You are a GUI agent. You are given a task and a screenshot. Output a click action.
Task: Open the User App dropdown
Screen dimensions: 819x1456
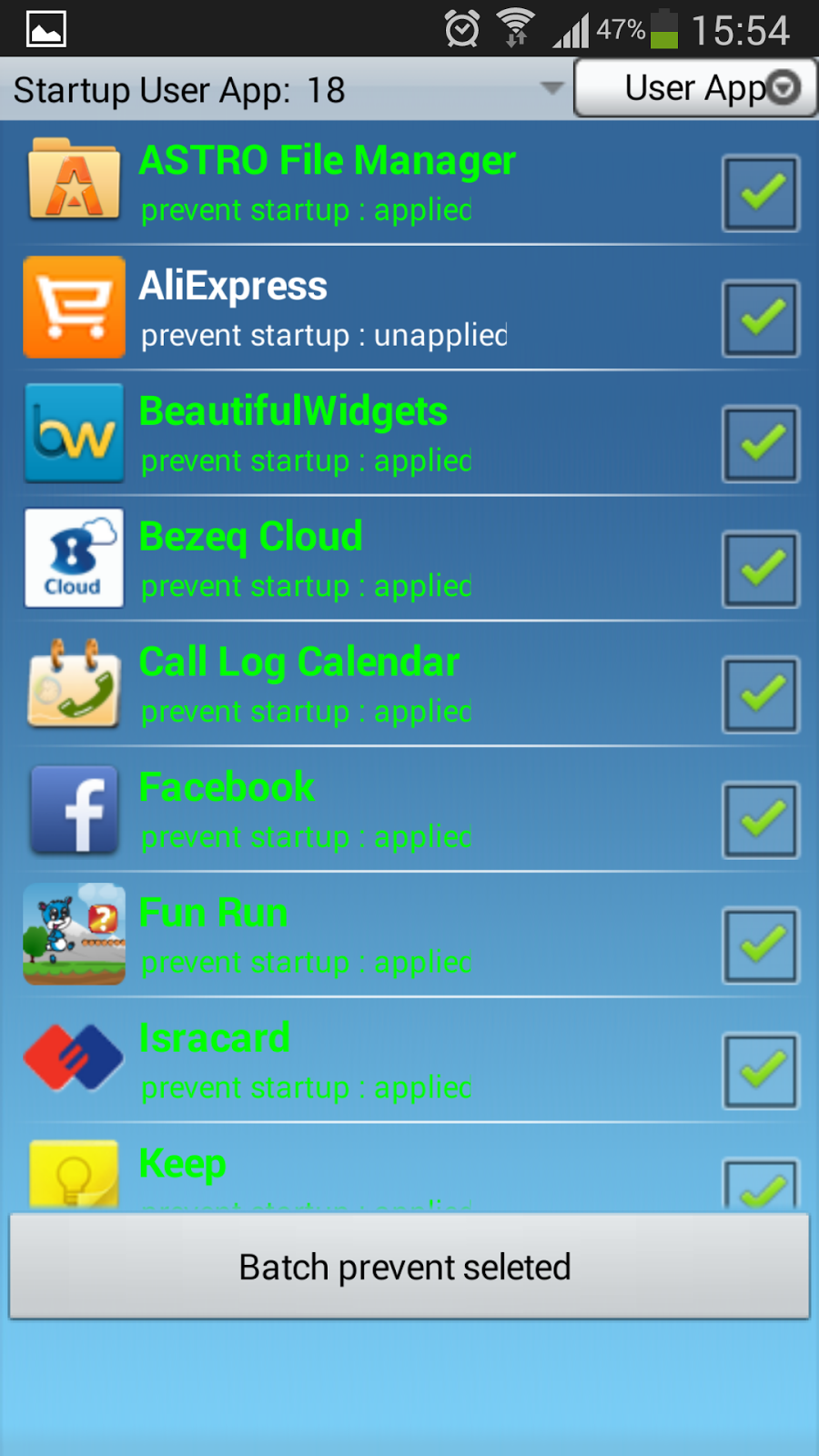(695, 88)
